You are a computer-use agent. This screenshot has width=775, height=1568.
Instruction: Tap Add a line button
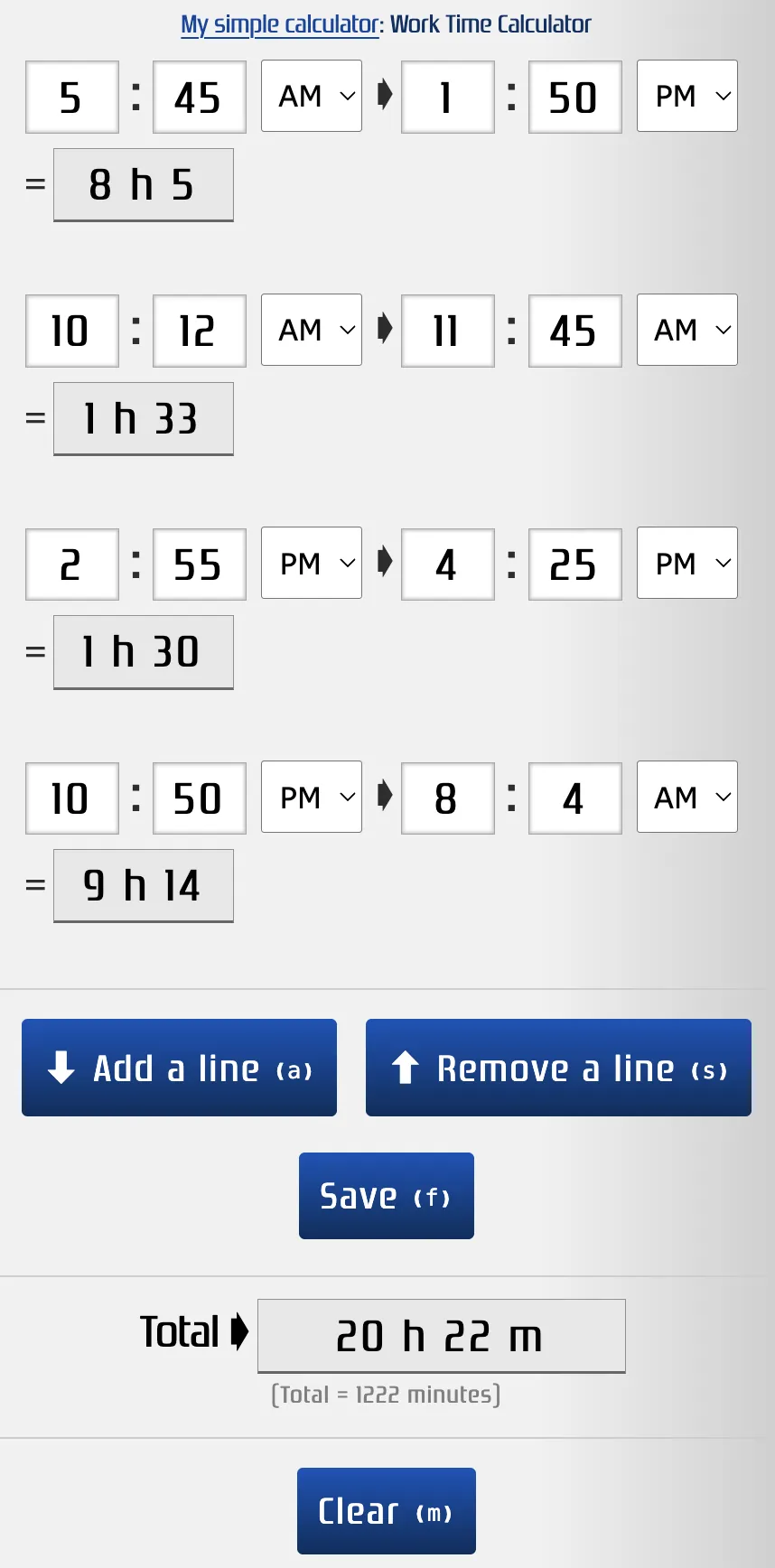179,1068
